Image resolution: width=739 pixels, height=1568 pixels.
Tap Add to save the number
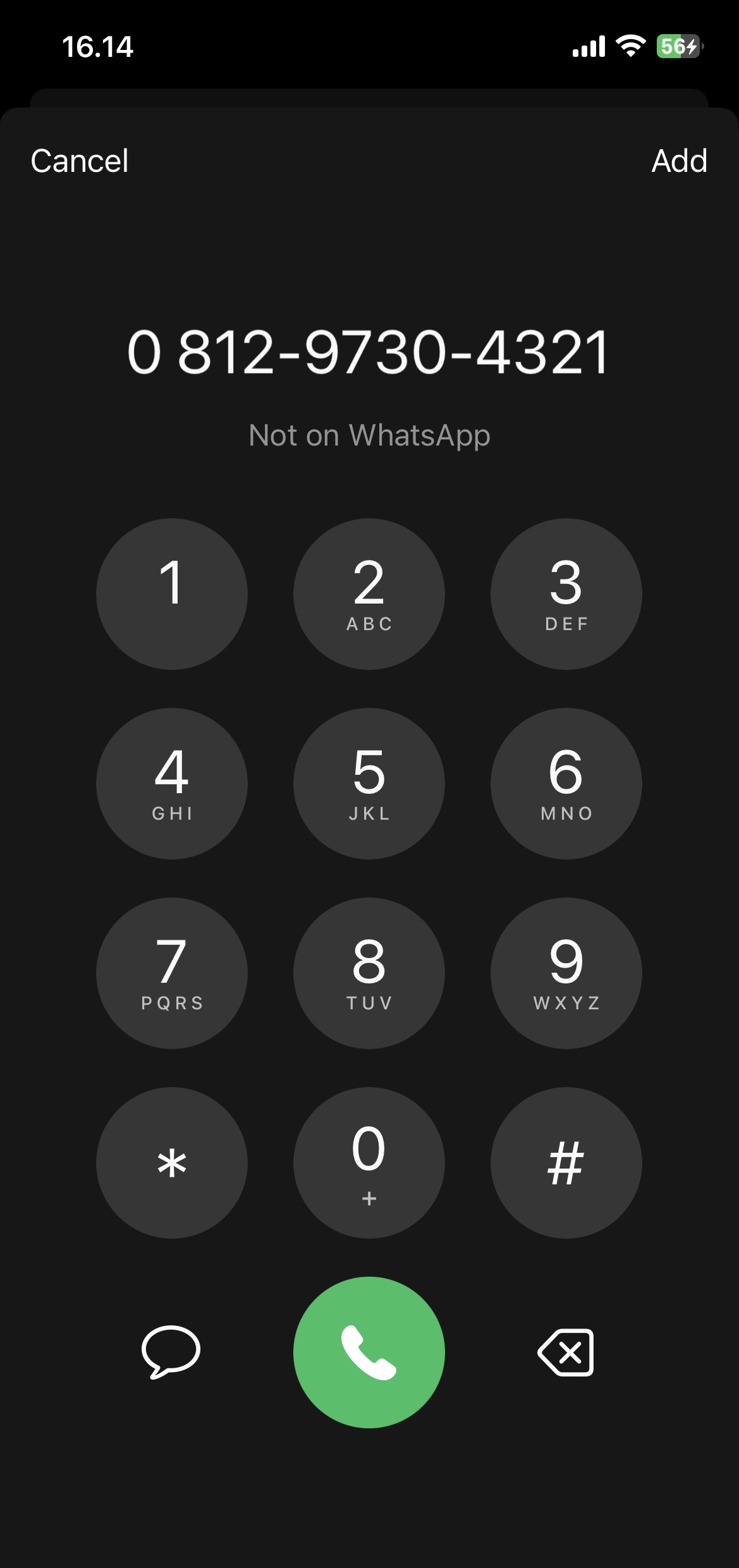tap(679, 161)
